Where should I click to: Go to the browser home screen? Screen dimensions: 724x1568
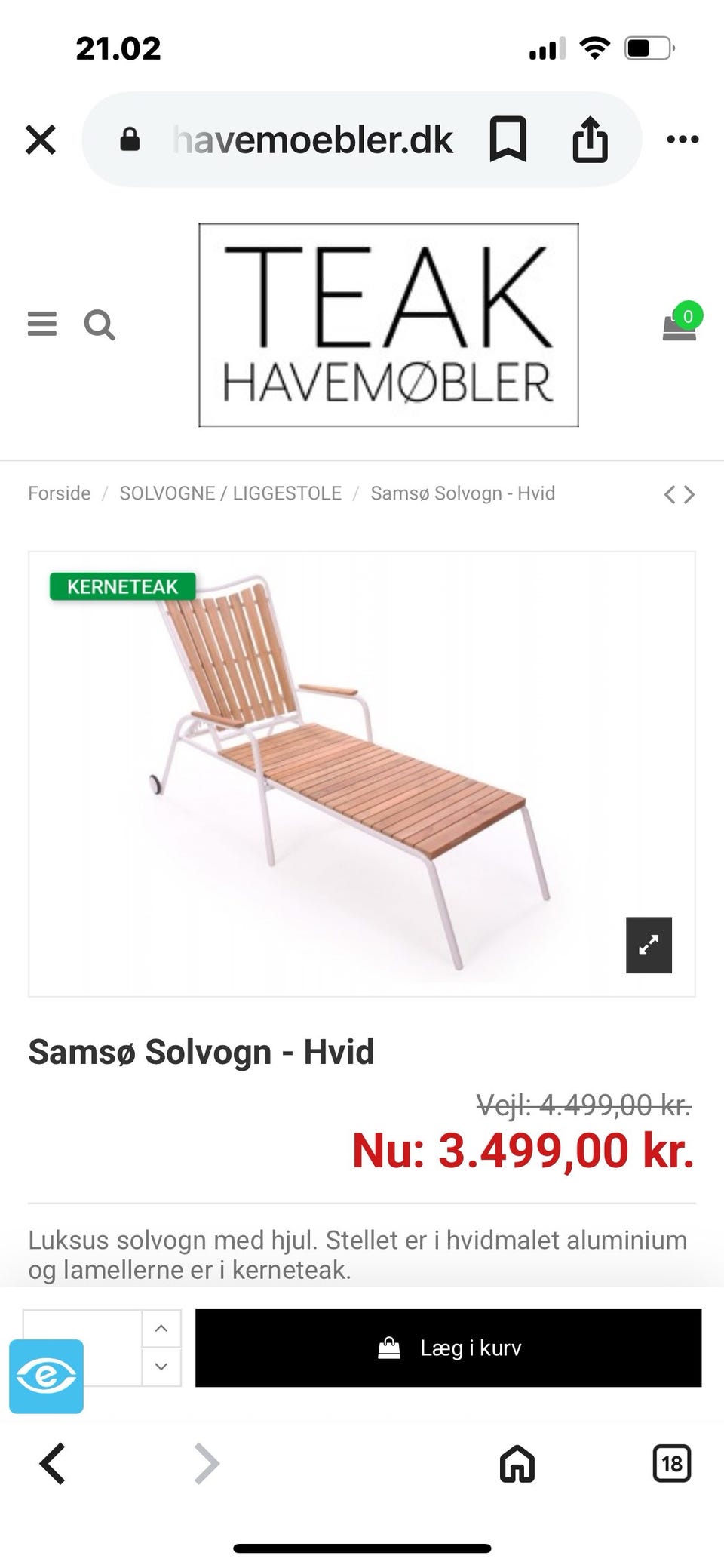click(x=516, y=1465)
